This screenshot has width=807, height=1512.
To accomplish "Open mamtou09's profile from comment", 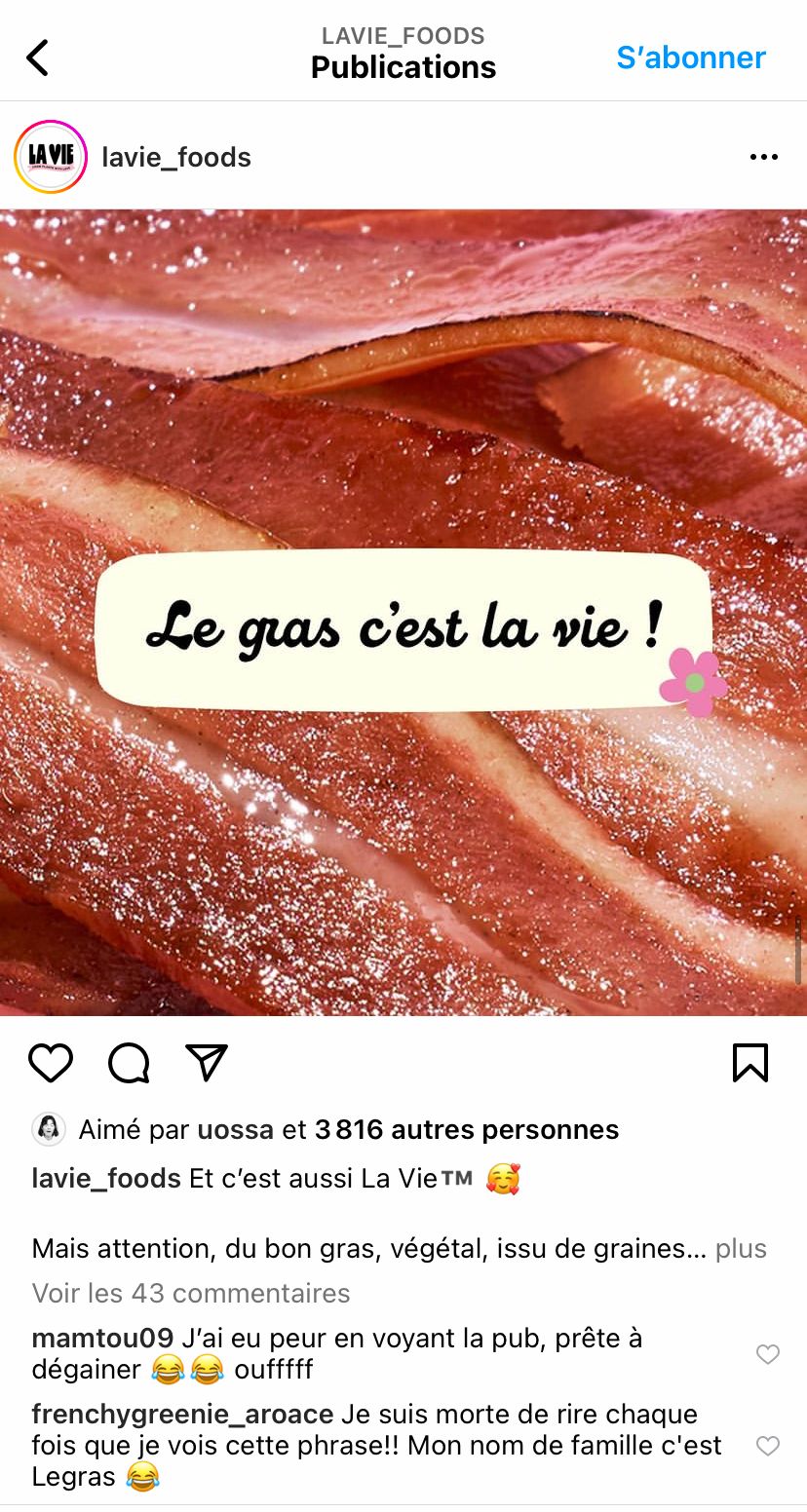I will point(102,1339).
